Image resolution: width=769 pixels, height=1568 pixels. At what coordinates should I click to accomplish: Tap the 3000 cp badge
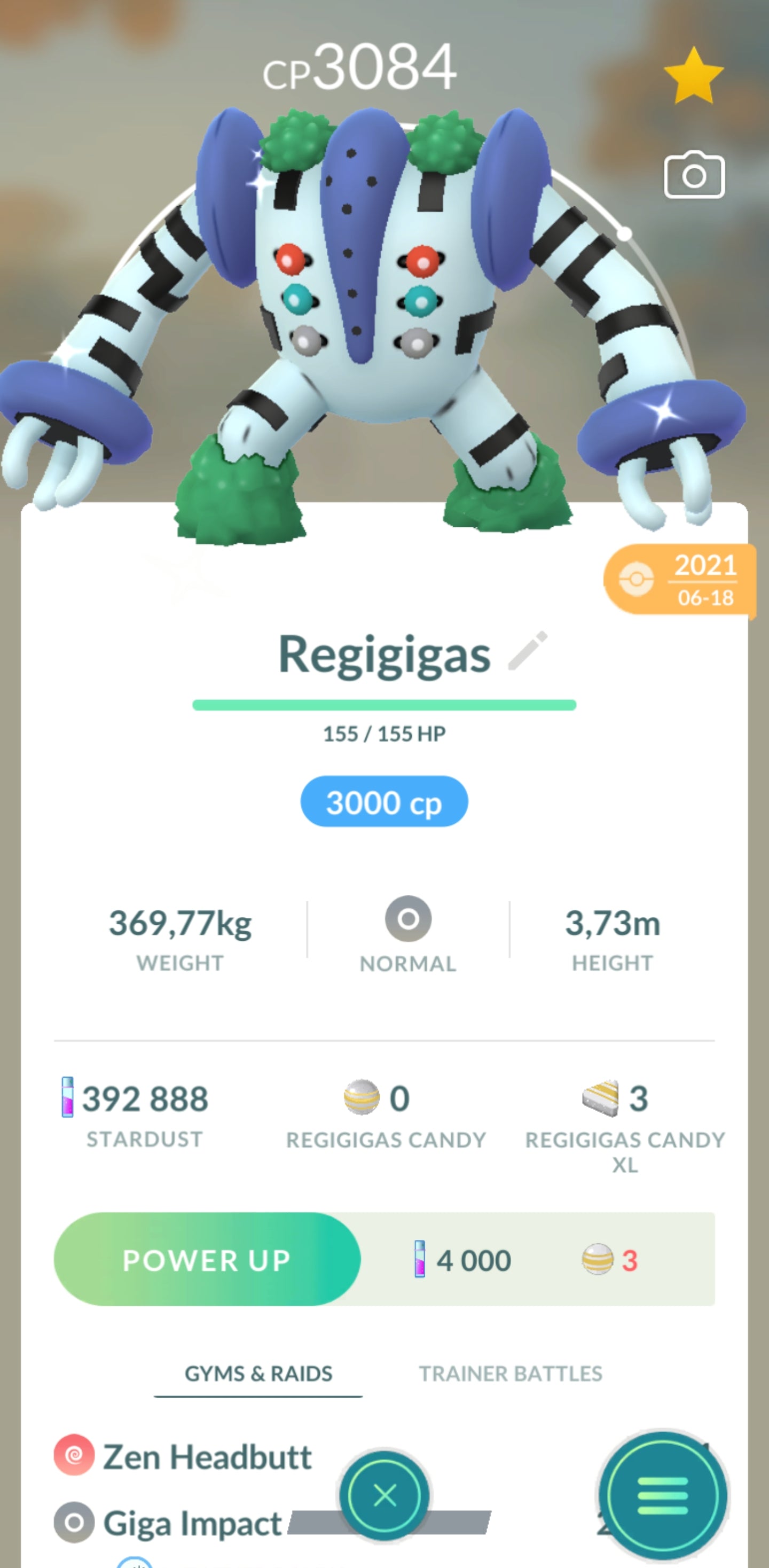[x=384, y=802]
